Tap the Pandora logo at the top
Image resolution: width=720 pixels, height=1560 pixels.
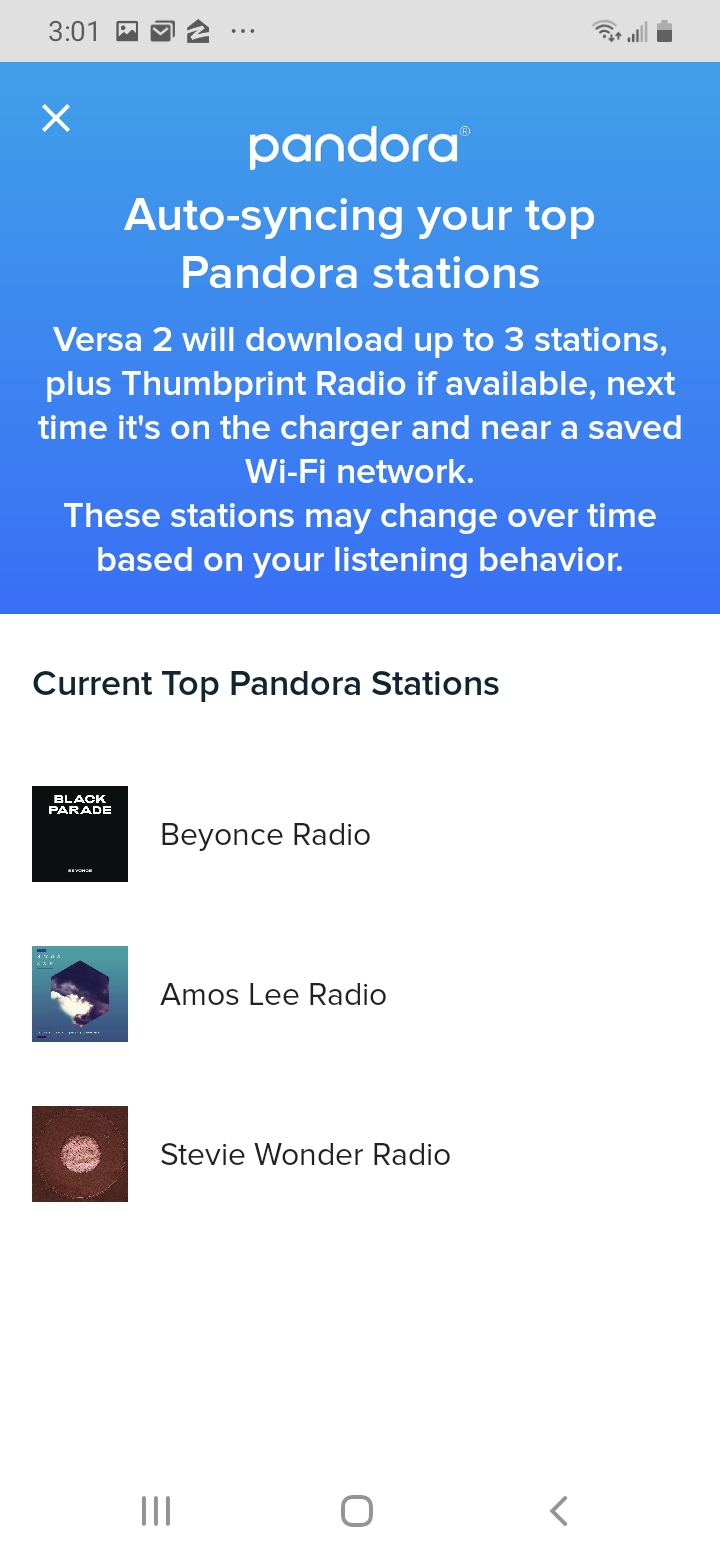tap(356, 144)
